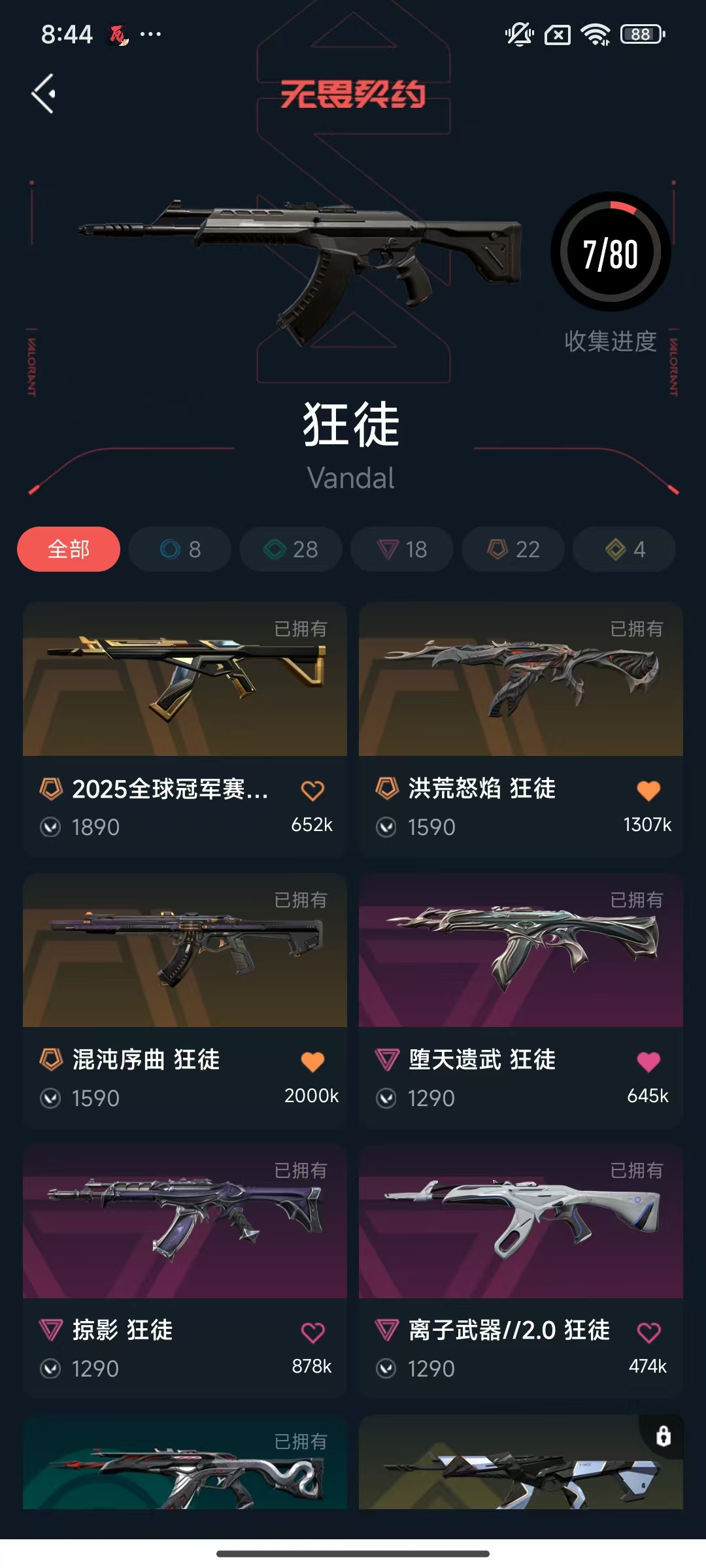Filter skins by the green tier (28)
This screenshot has width=706, height=1568.
291,549
